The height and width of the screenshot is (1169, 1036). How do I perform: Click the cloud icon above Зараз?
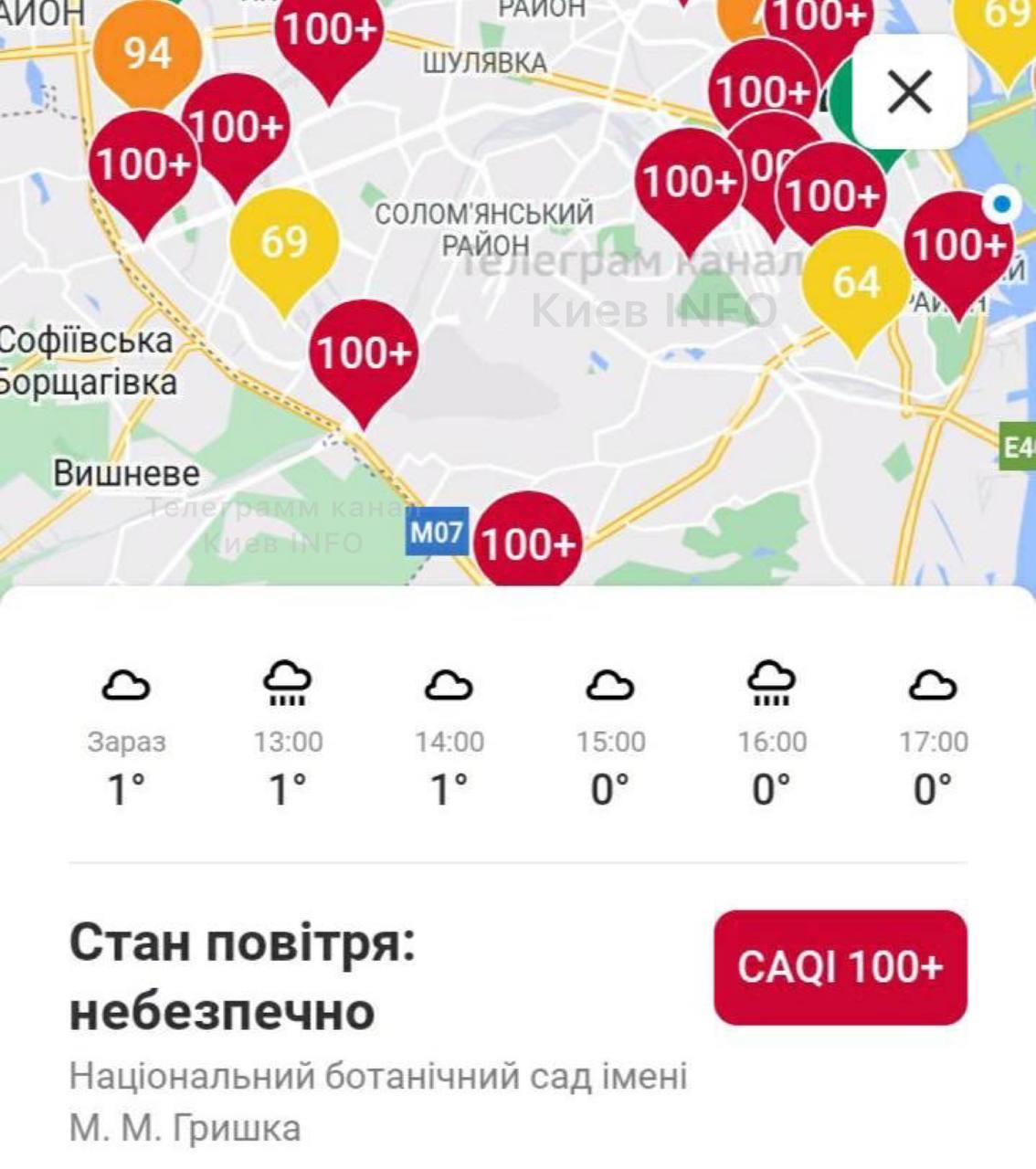pyautogui.click(x=127, y=685)
